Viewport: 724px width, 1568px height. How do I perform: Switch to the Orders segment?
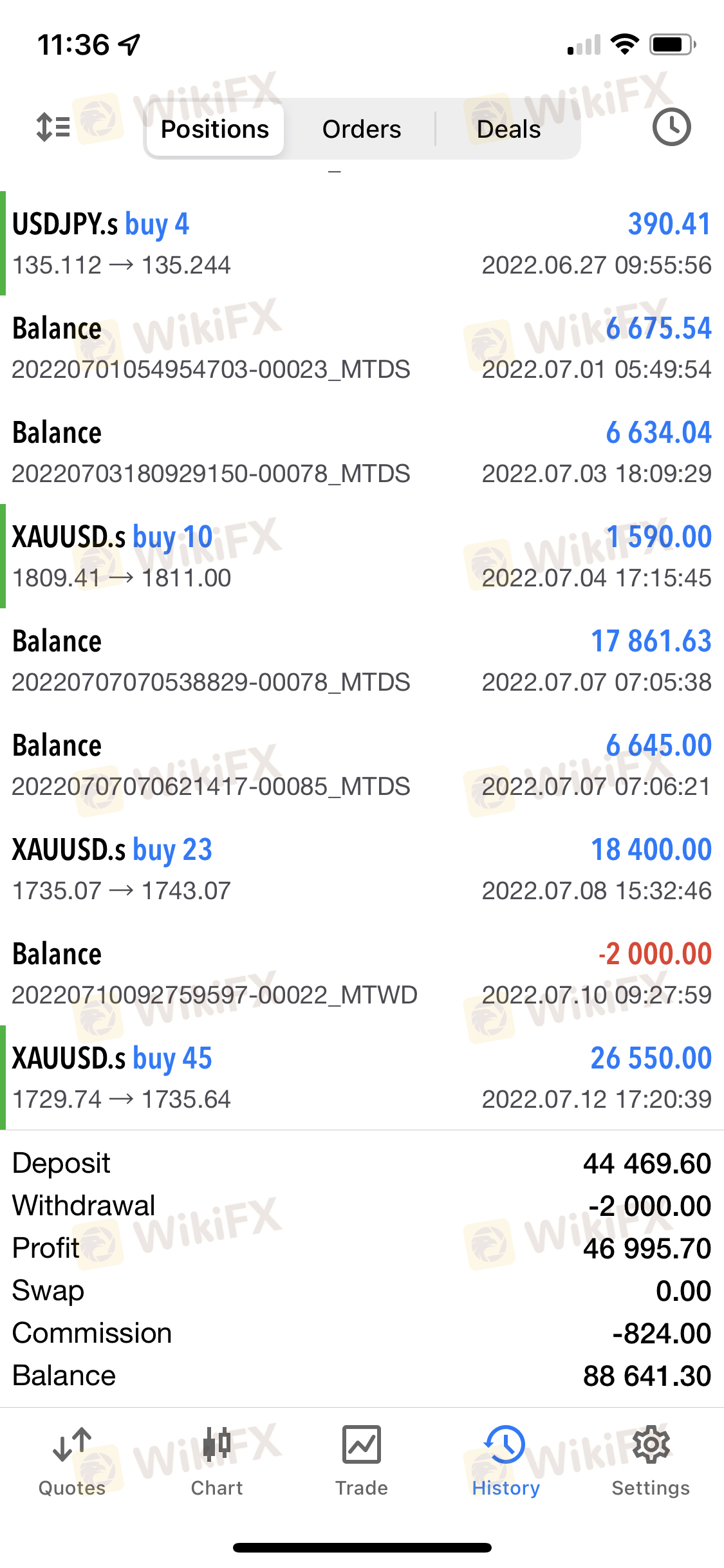(x=361, y=129)
